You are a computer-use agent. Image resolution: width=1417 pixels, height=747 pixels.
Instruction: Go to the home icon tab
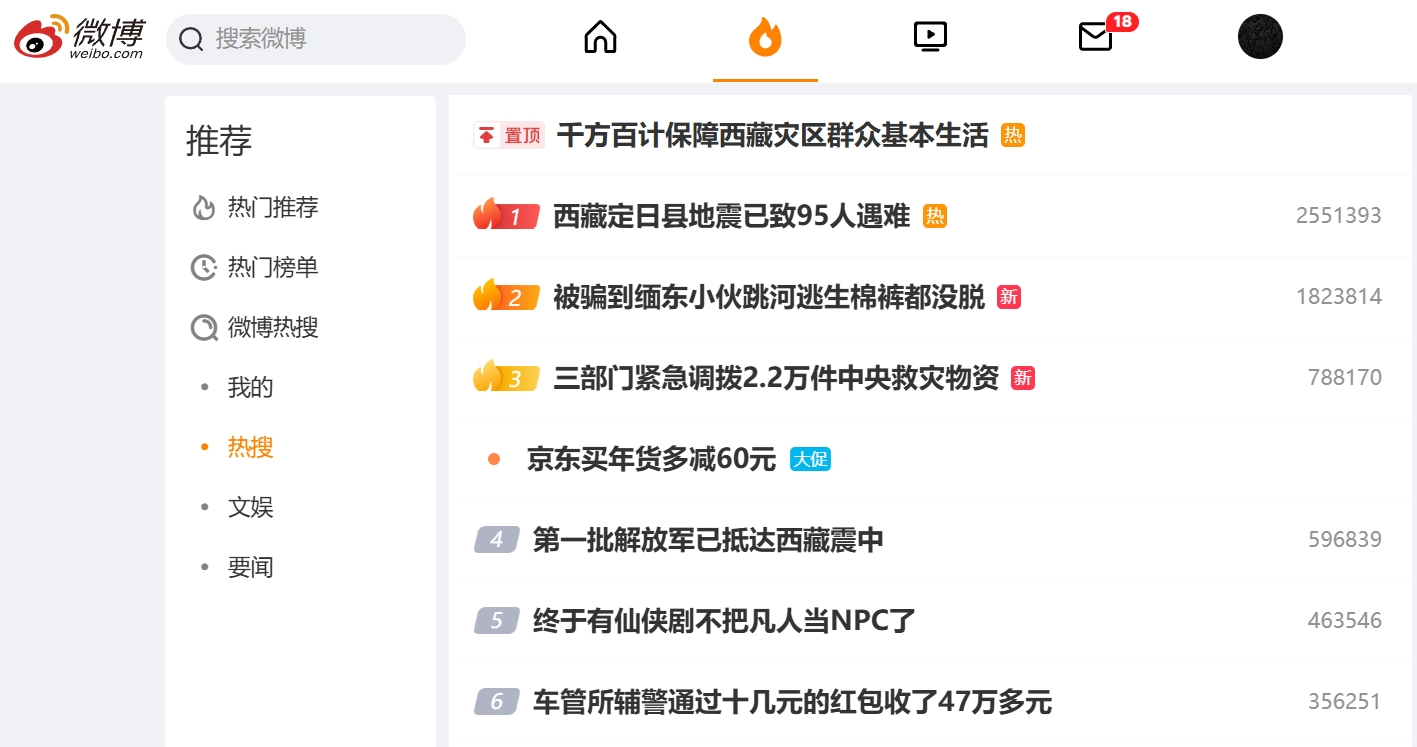(x=600, y=37)
